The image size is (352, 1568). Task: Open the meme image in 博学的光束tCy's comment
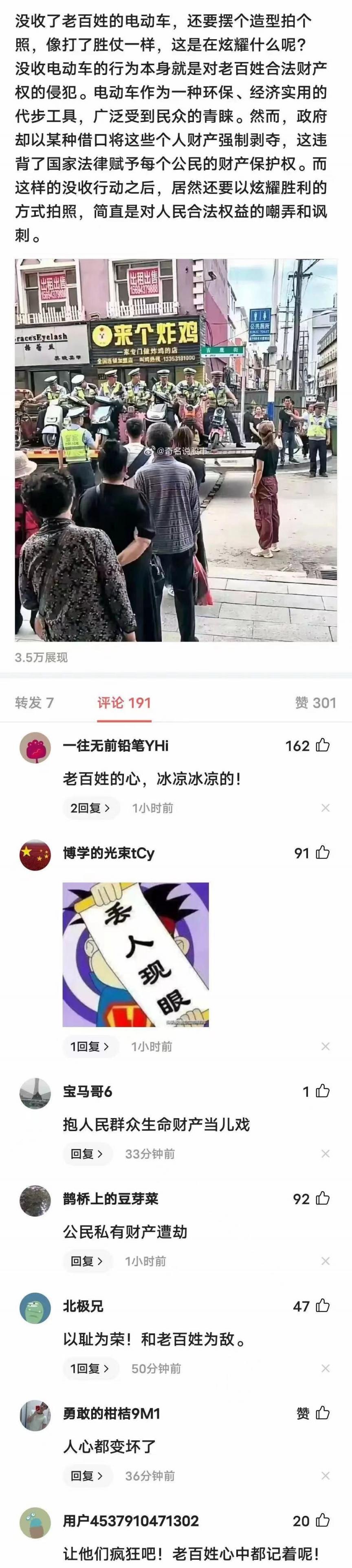point(136,955)
